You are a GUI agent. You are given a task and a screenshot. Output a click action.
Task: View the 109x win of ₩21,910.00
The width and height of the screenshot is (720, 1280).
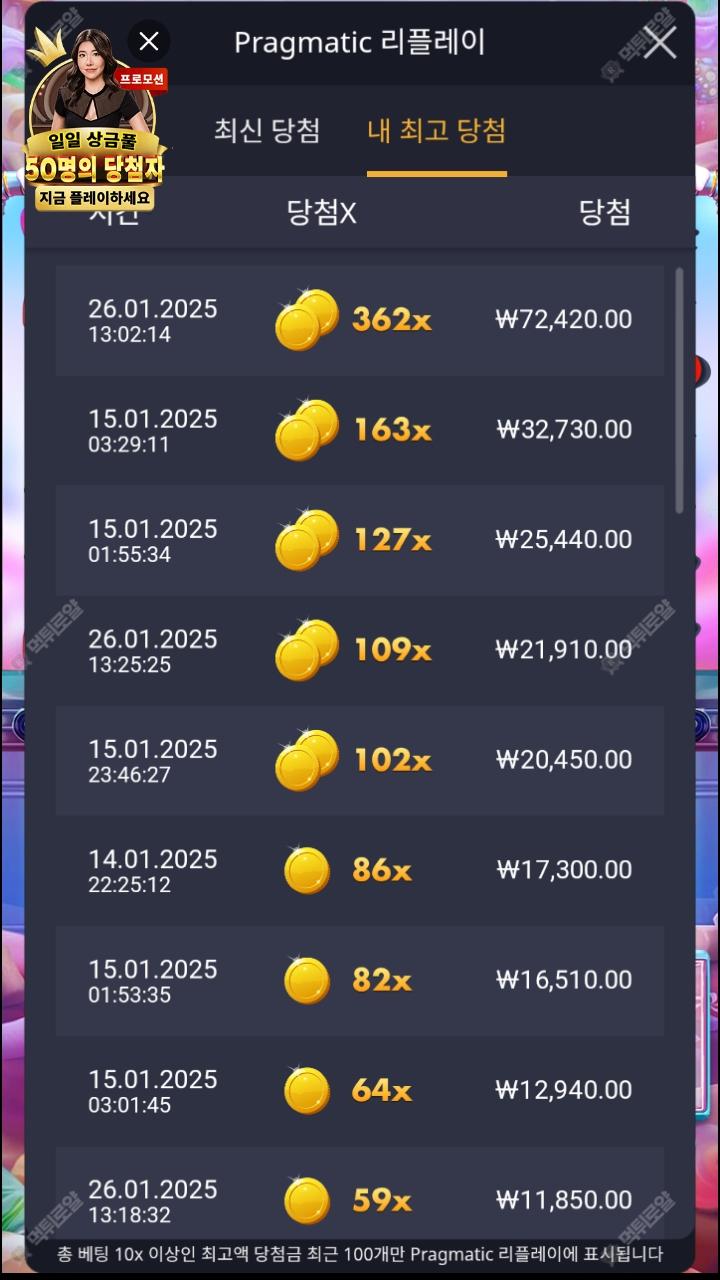point(360,650)
